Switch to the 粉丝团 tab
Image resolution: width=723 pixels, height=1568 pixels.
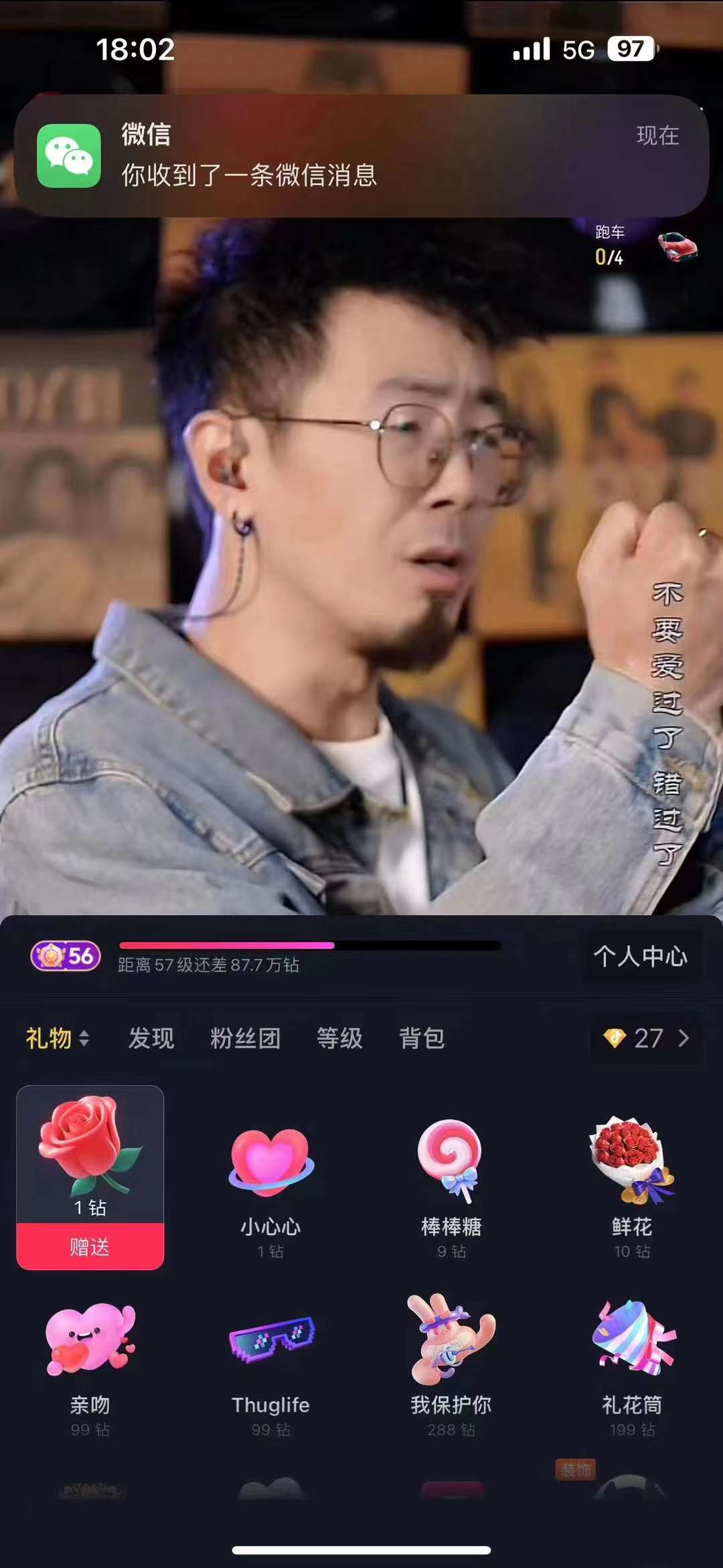pyautogui.click(x=245, y=1038)
